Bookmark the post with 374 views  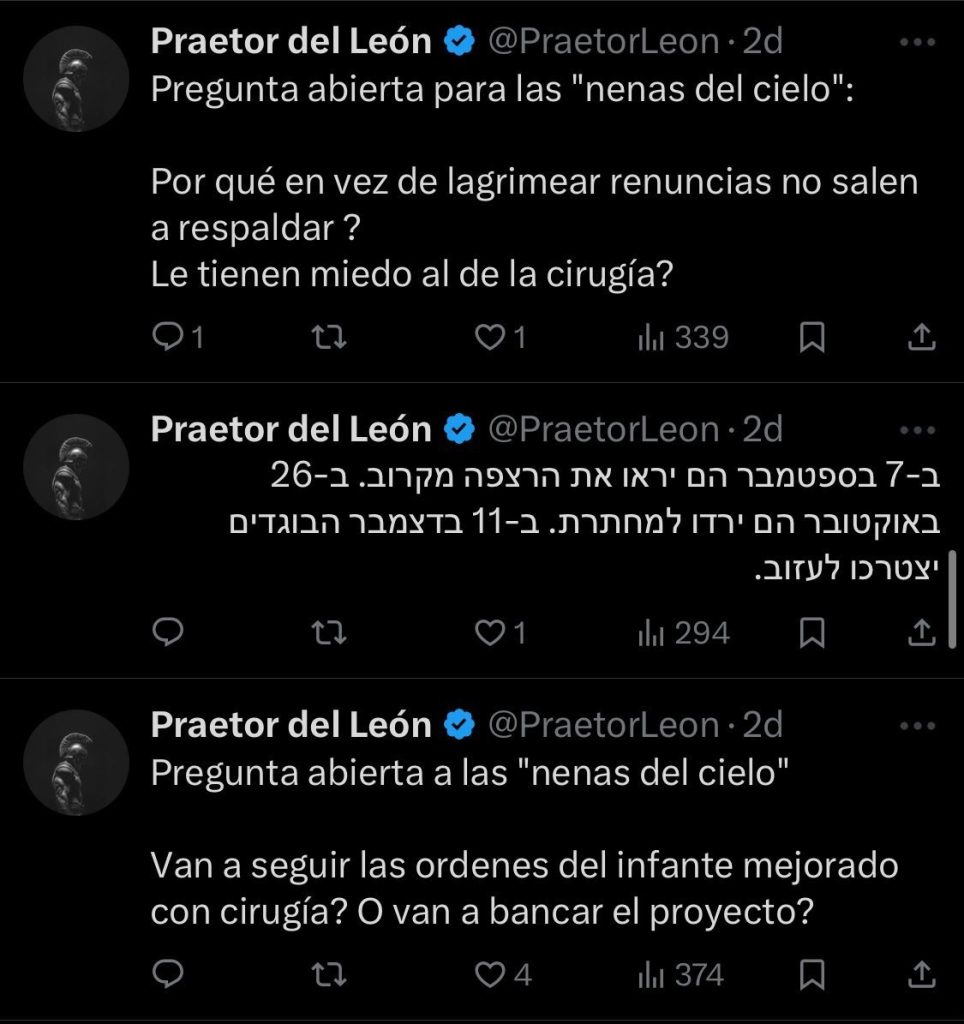tap(814, 974)
